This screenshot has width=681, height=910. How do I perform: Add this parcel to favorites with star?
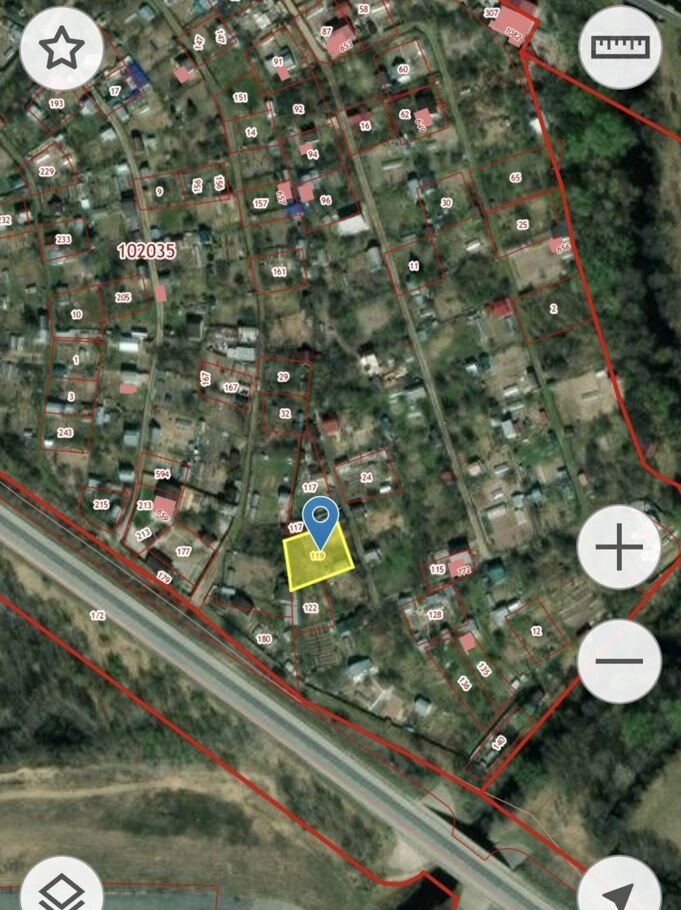tap(61, 48)
